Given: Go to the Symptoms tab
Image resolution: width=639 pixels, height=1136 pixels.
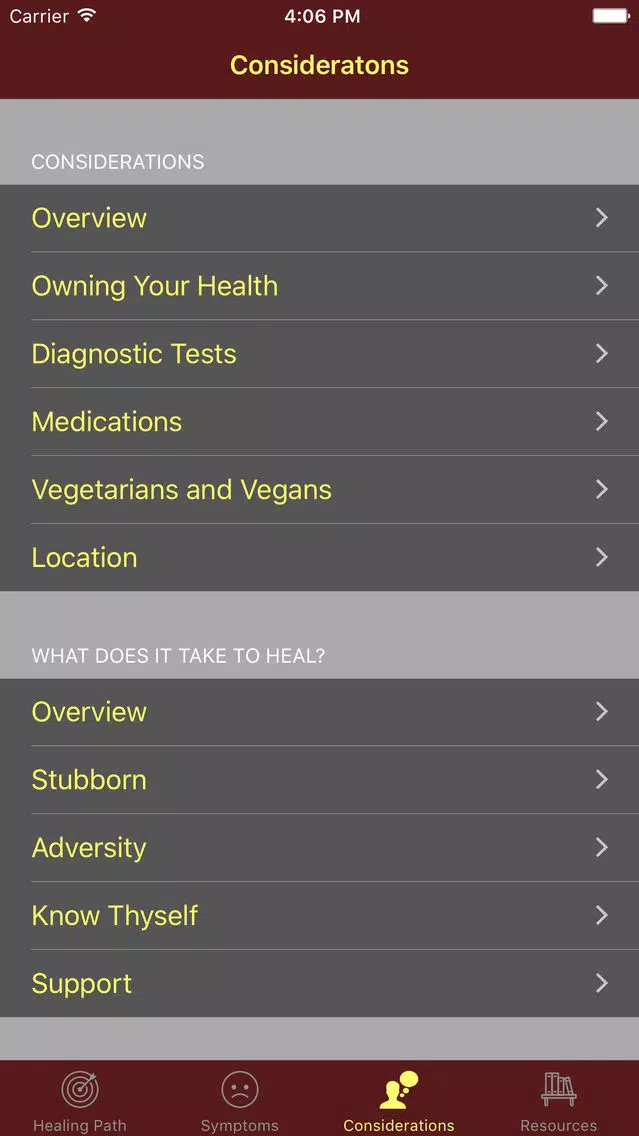Looking at the screenshot, I should point(240,1100).
